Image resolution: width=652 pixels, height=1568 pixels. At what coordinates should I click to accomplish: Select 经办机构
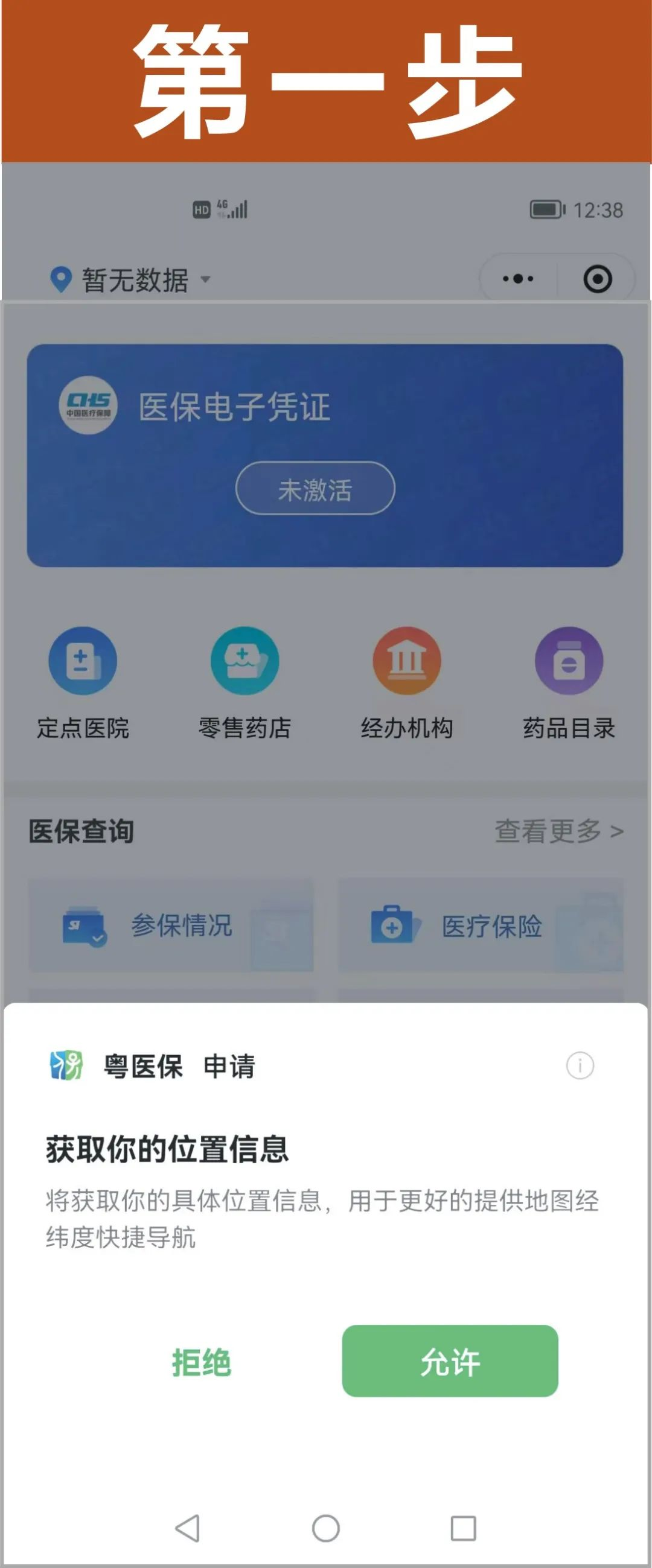pyautogui.click(x=406, y=683)
